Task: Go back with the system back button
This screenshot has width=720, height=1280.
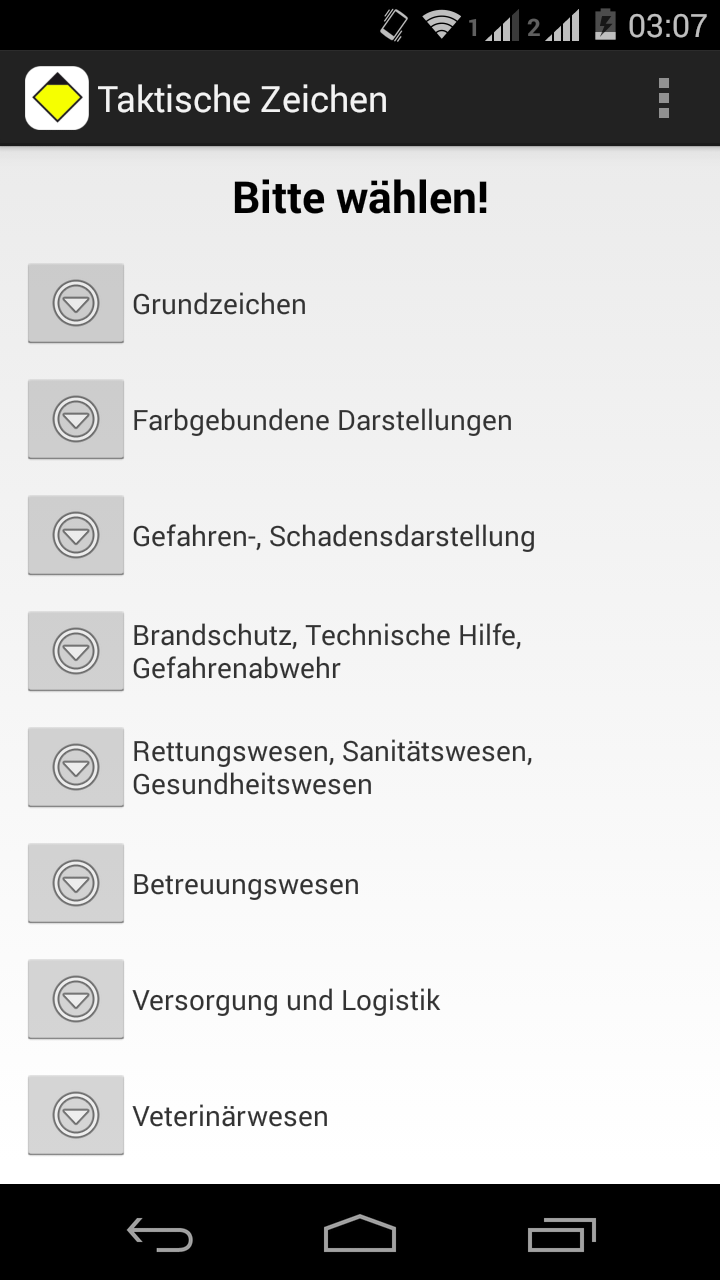Action: pyautogui.click(x=160, y=1235)
